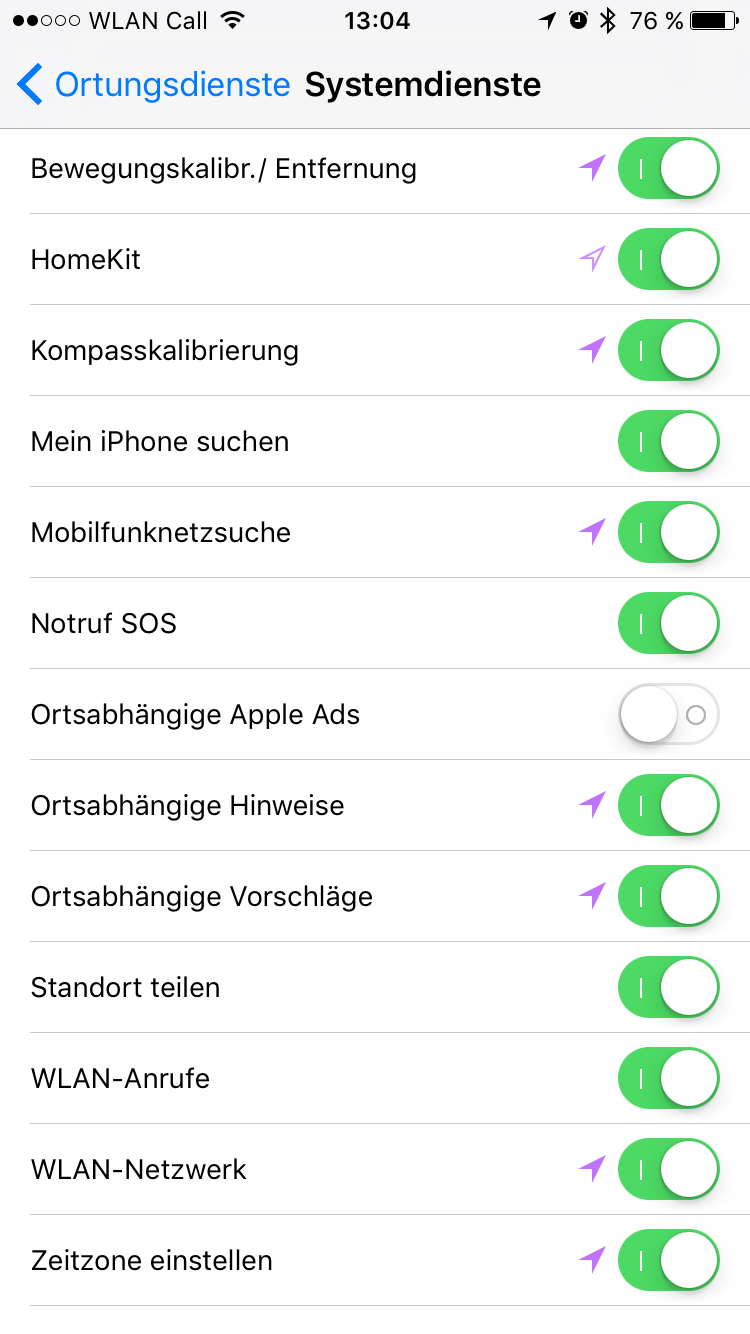Switch off Ortsabhängige Hinweise
Screen dimensions: 750x1334
point(668,806)
